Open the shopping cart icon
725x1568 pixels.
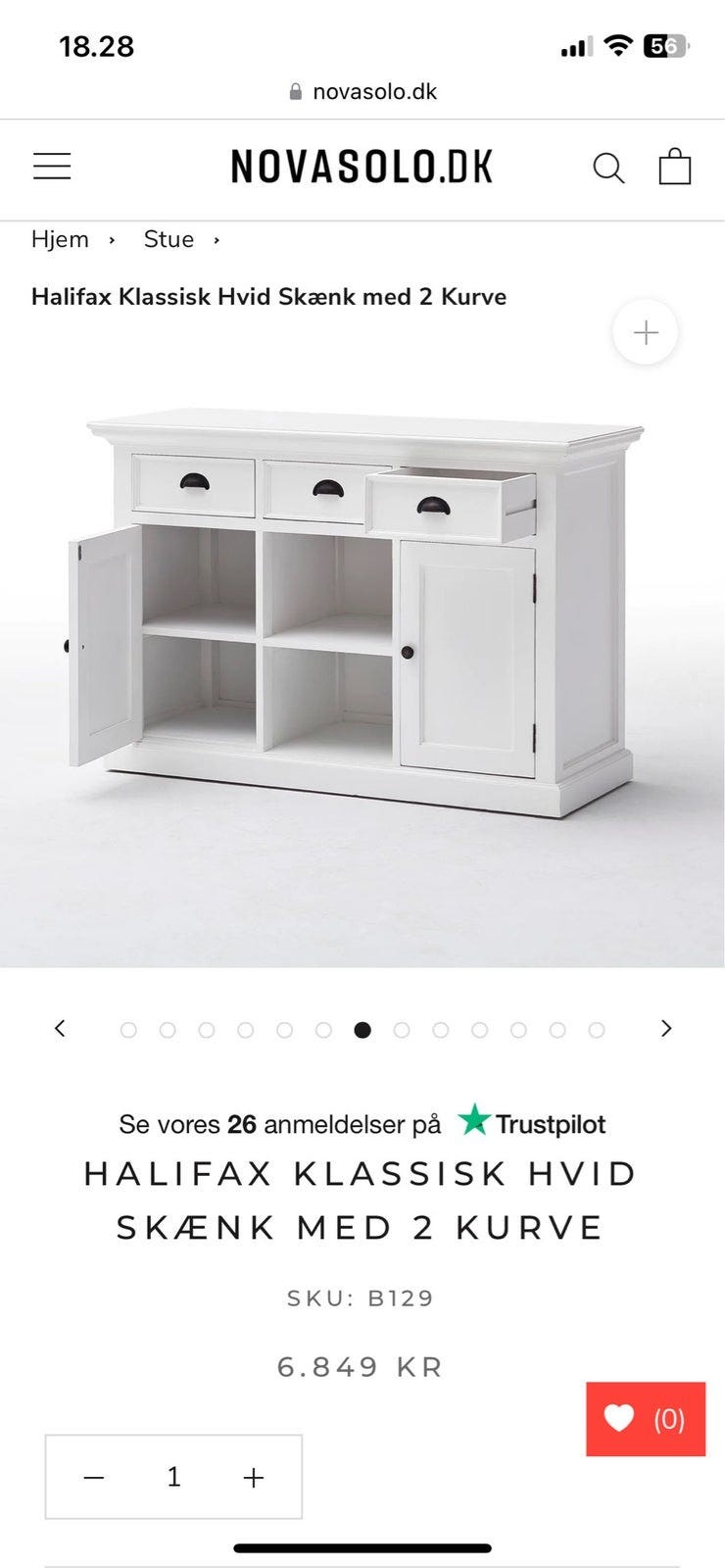677,167
